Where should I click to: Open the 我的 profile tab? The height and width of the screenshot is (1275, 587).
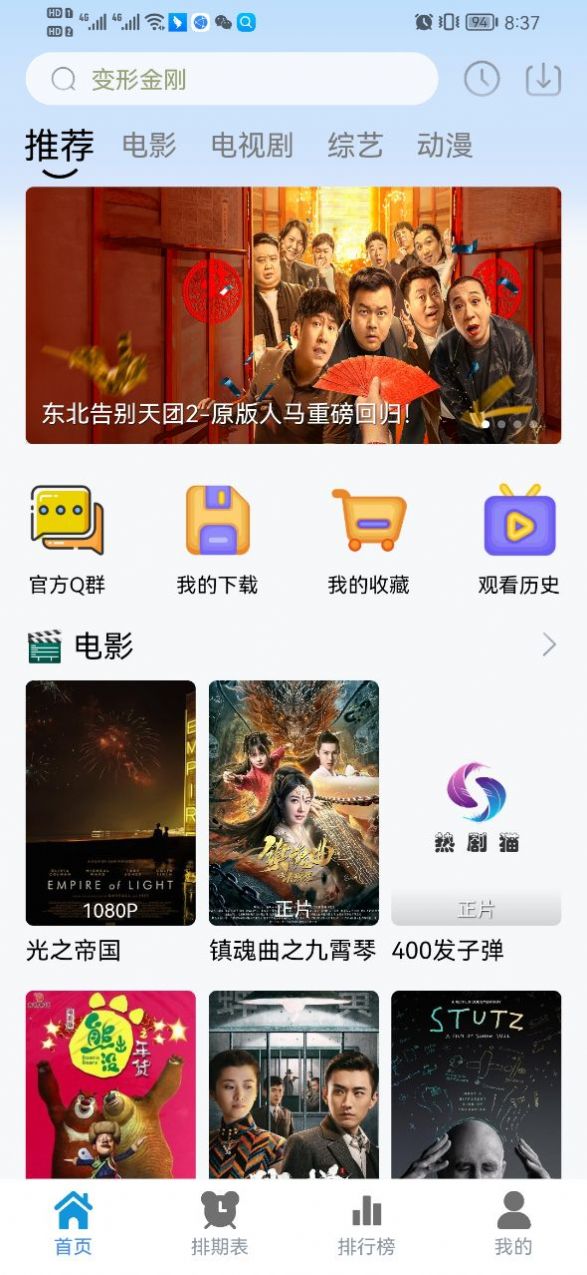pyautogui.click(x=513, y=1222)
